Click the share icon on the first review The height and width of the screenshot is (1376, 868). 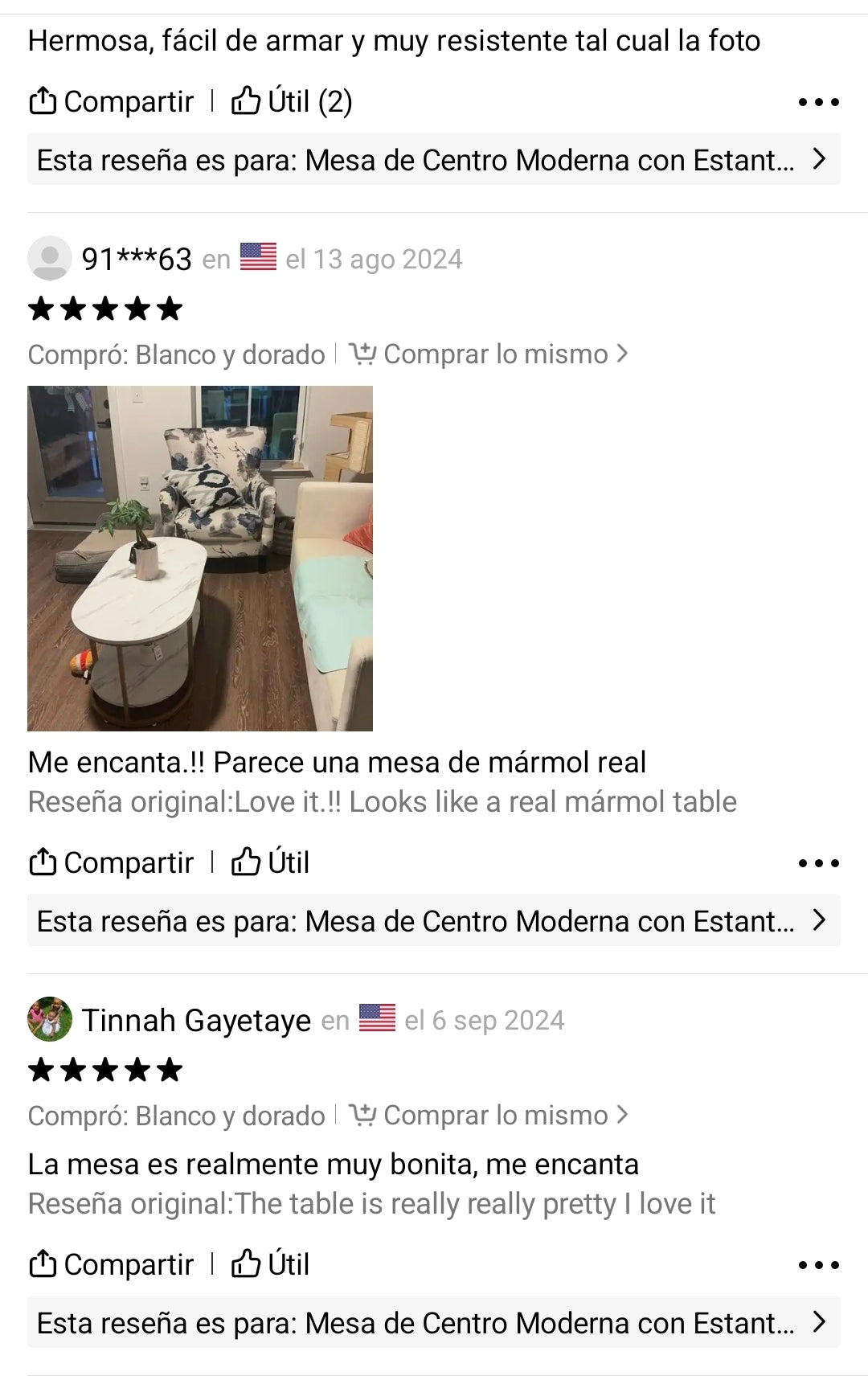43,100
